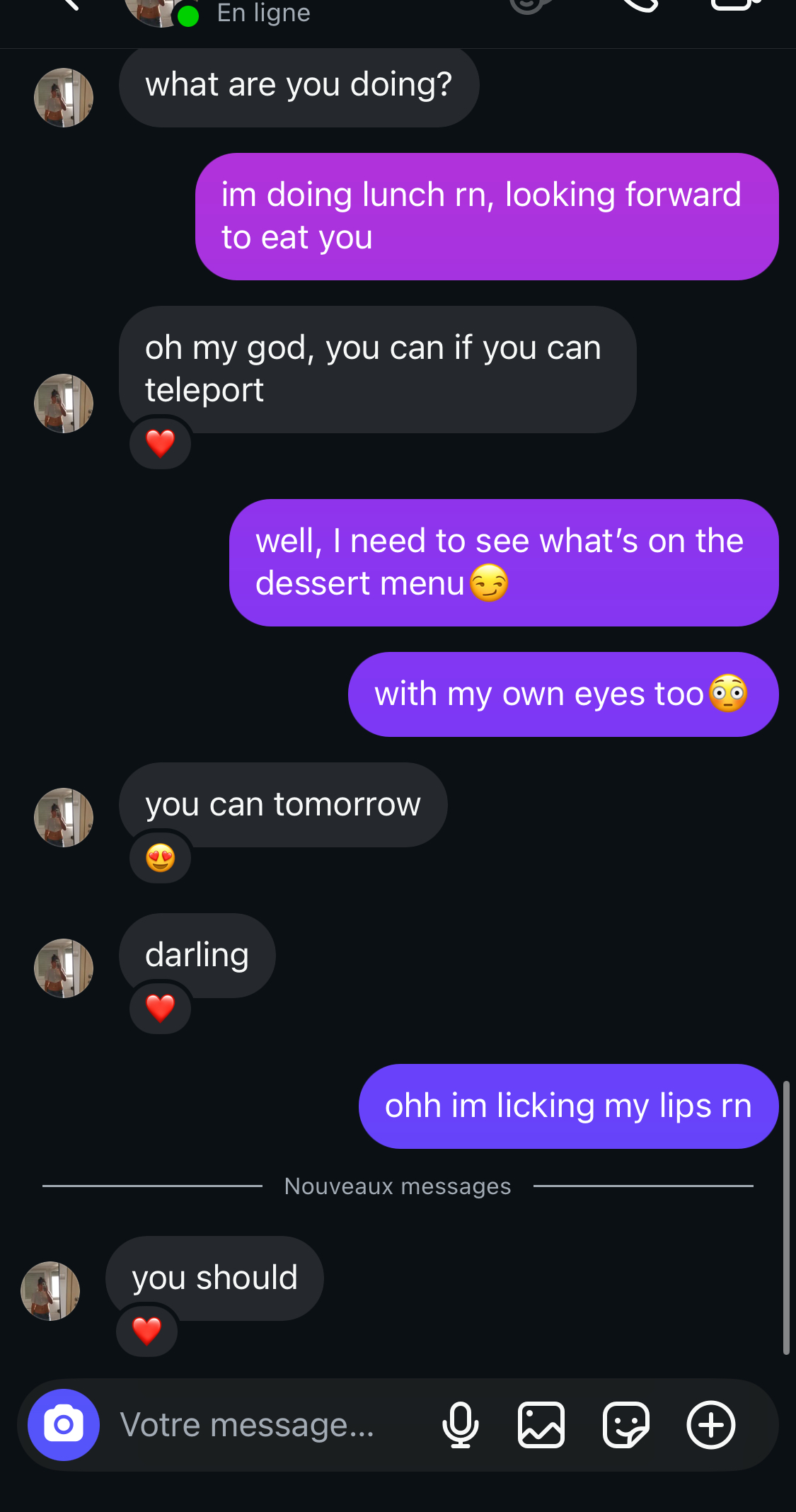The height and width of the screenshot is (1512, 796).
Task: View the heart reaction on the teleport message
Action: (161, 444)
